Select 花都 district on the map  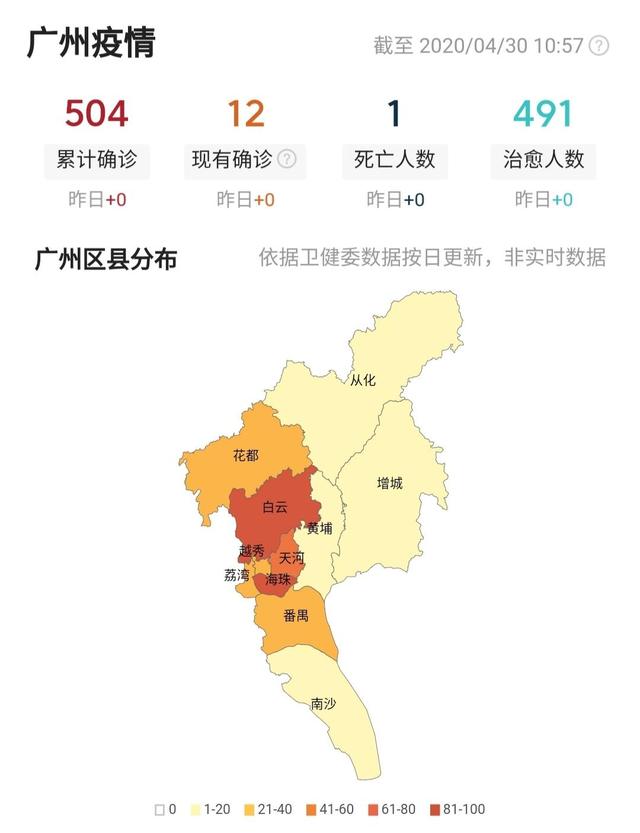[x=244, y=456]
